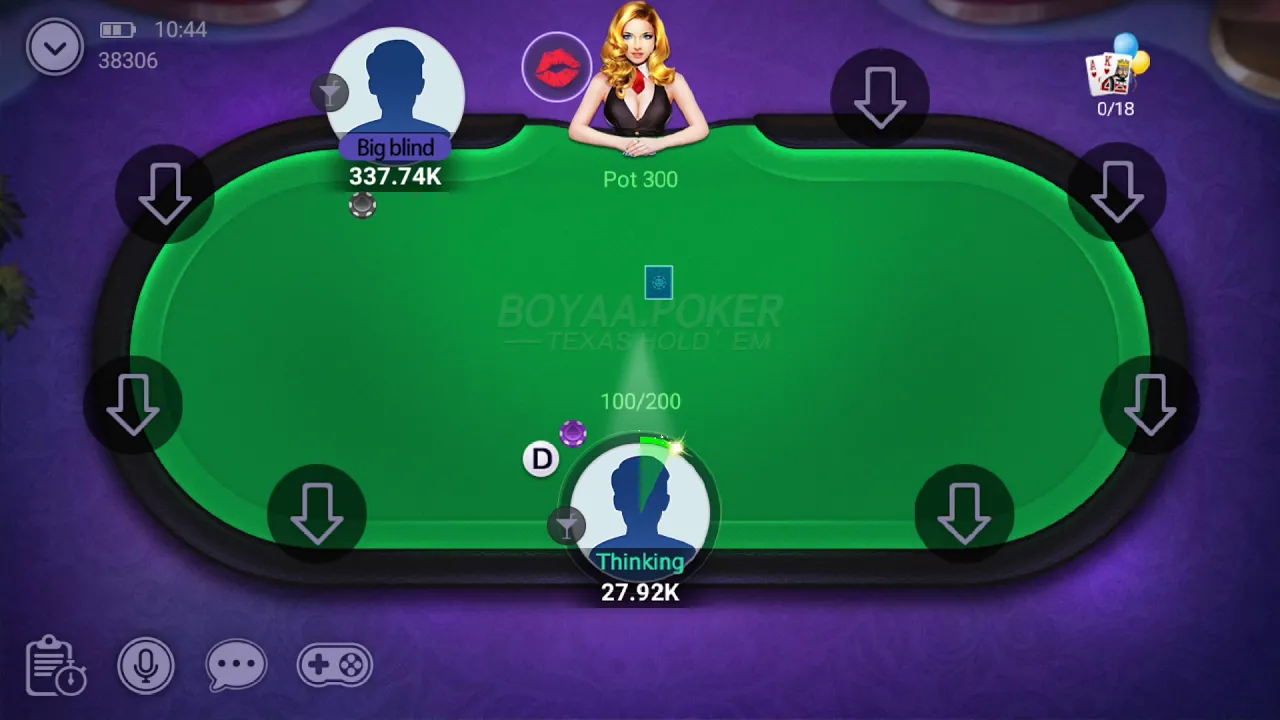This screenshot has width=1280, height=720.
Task: Activate the microphone voice chat
Action: pos(146,665)
